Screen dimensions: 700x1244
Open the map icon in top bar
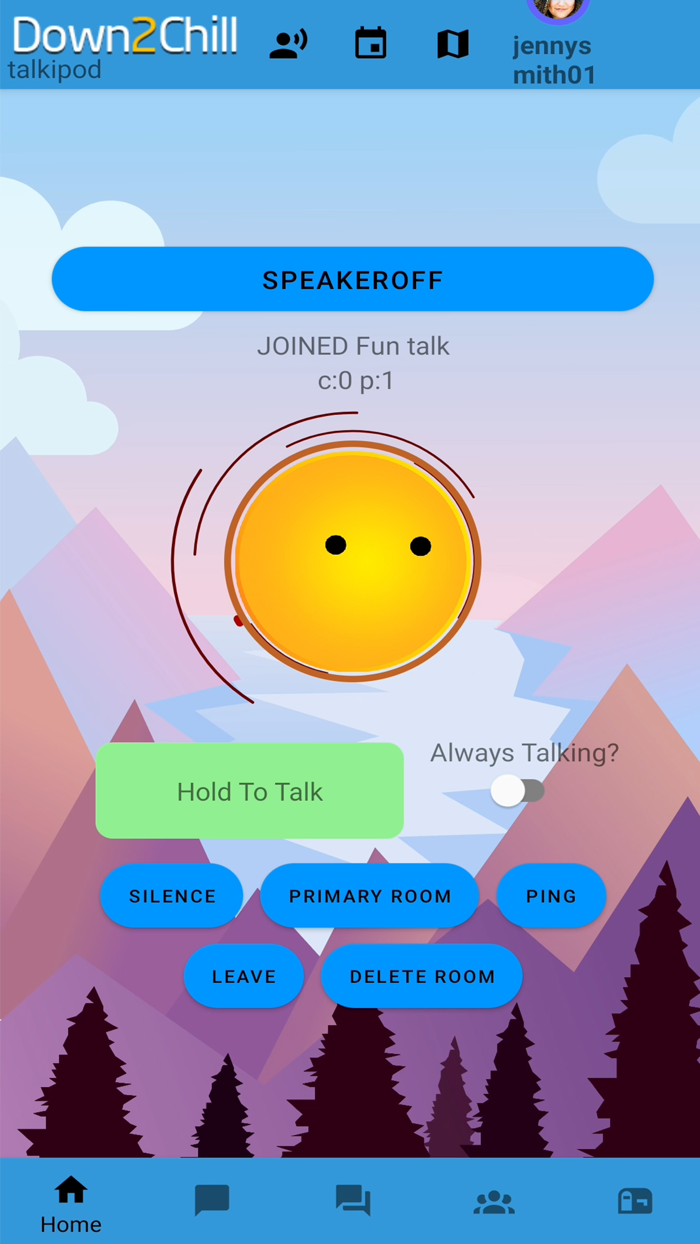(x=453, y=44)
